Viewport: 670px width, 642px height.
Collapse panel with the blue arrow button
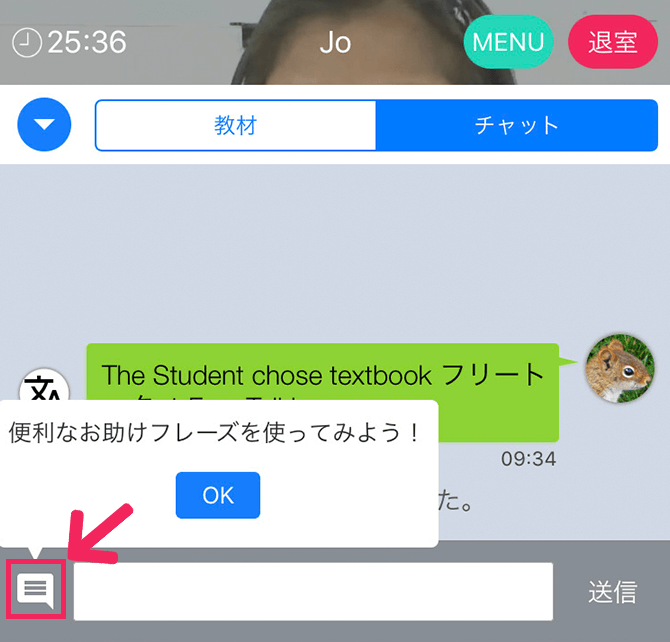pos(44,125)
